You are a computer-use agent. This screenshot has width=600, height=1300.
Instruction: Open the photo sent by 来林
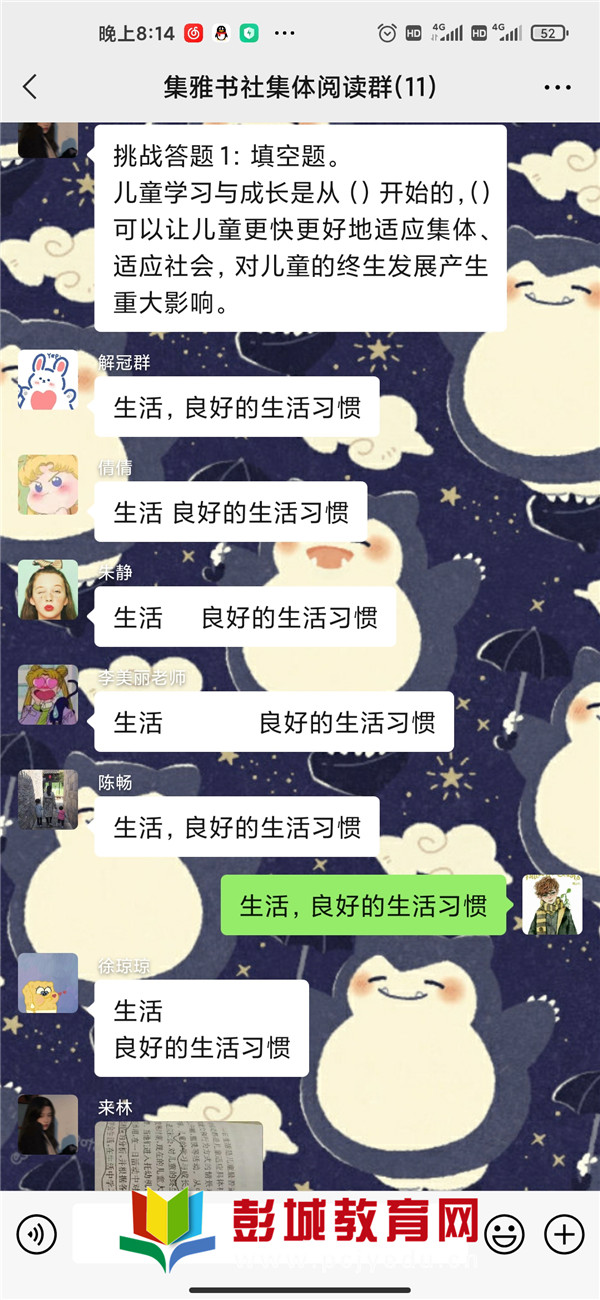coord(179,1155)
